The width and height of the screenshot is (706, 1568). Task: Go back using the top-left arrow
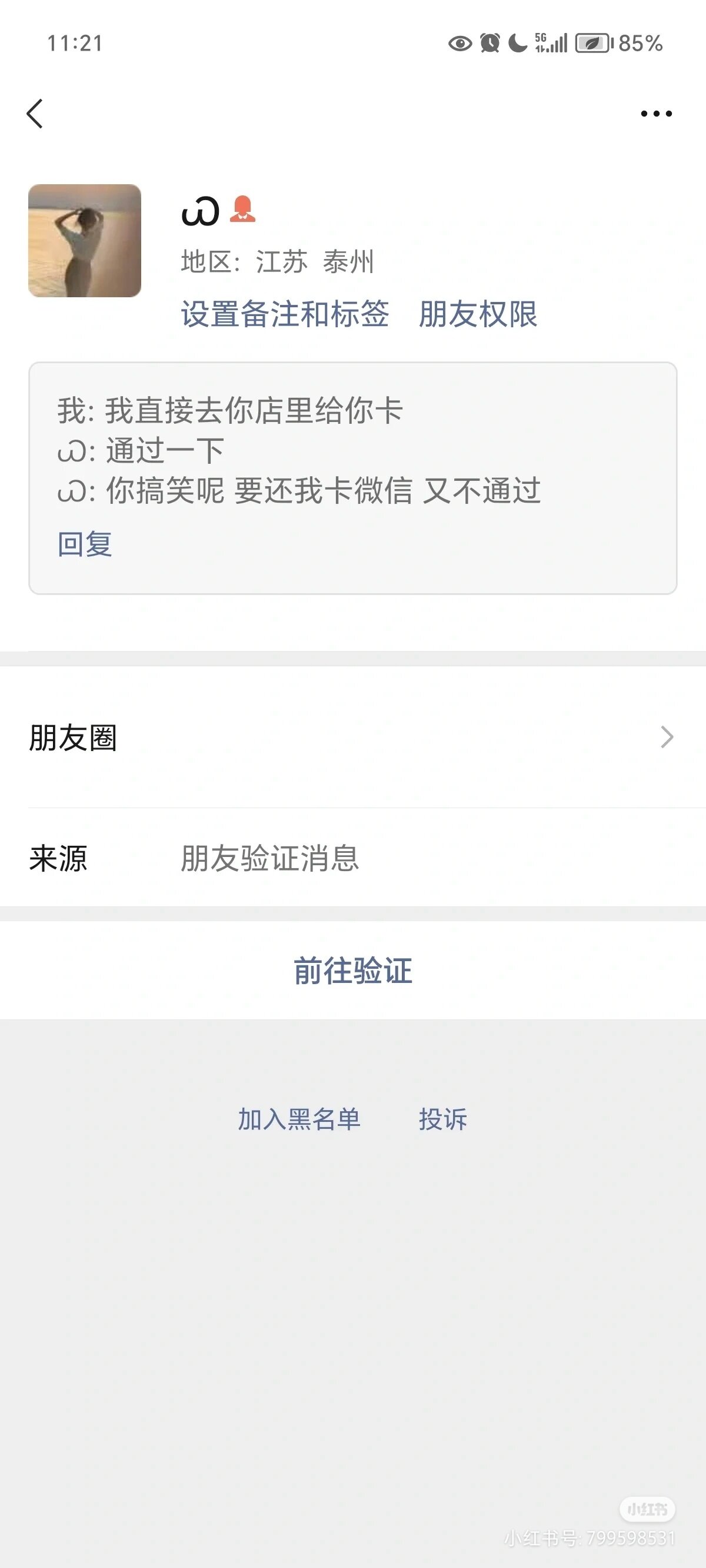click(35, 114)
